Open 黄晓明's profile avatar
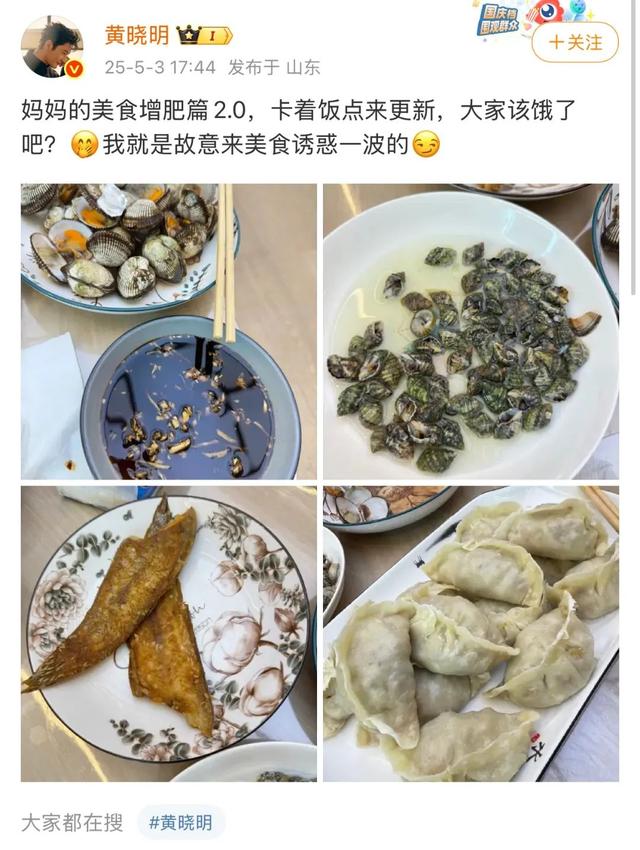The height and width of the screenshot is (850, 640). [52, 46]
